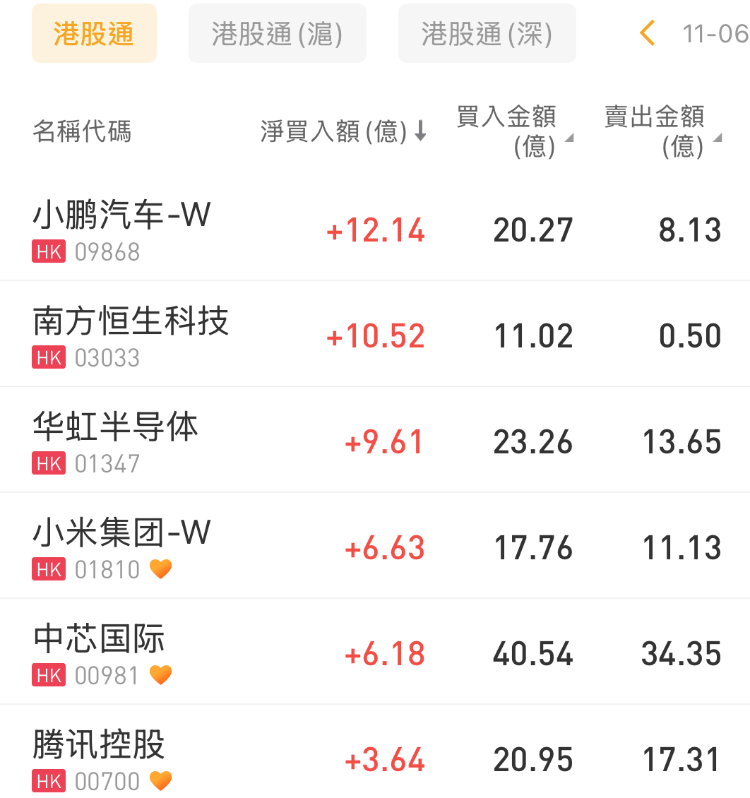Go to previous date with left arrow
The height and width of the screenshot is (798, 750).
pos(647,34)
